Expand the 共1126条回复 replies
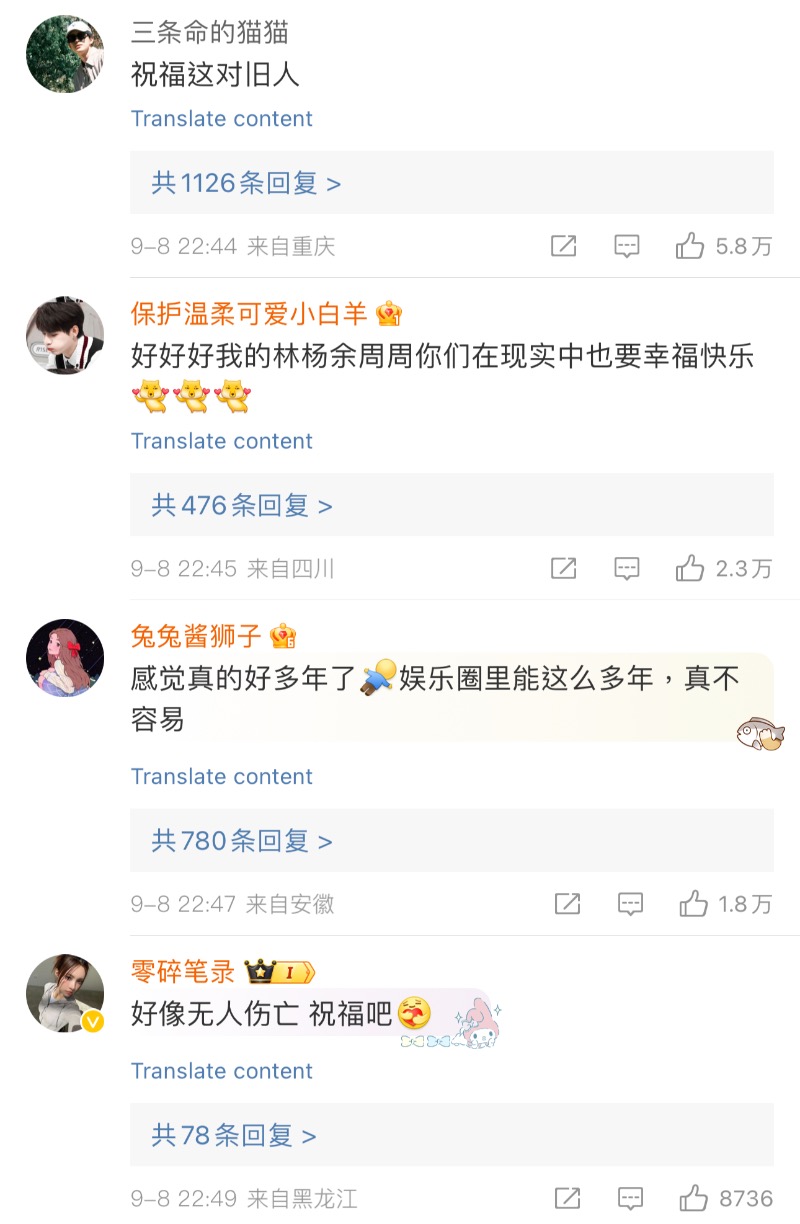 click(246, 183)
